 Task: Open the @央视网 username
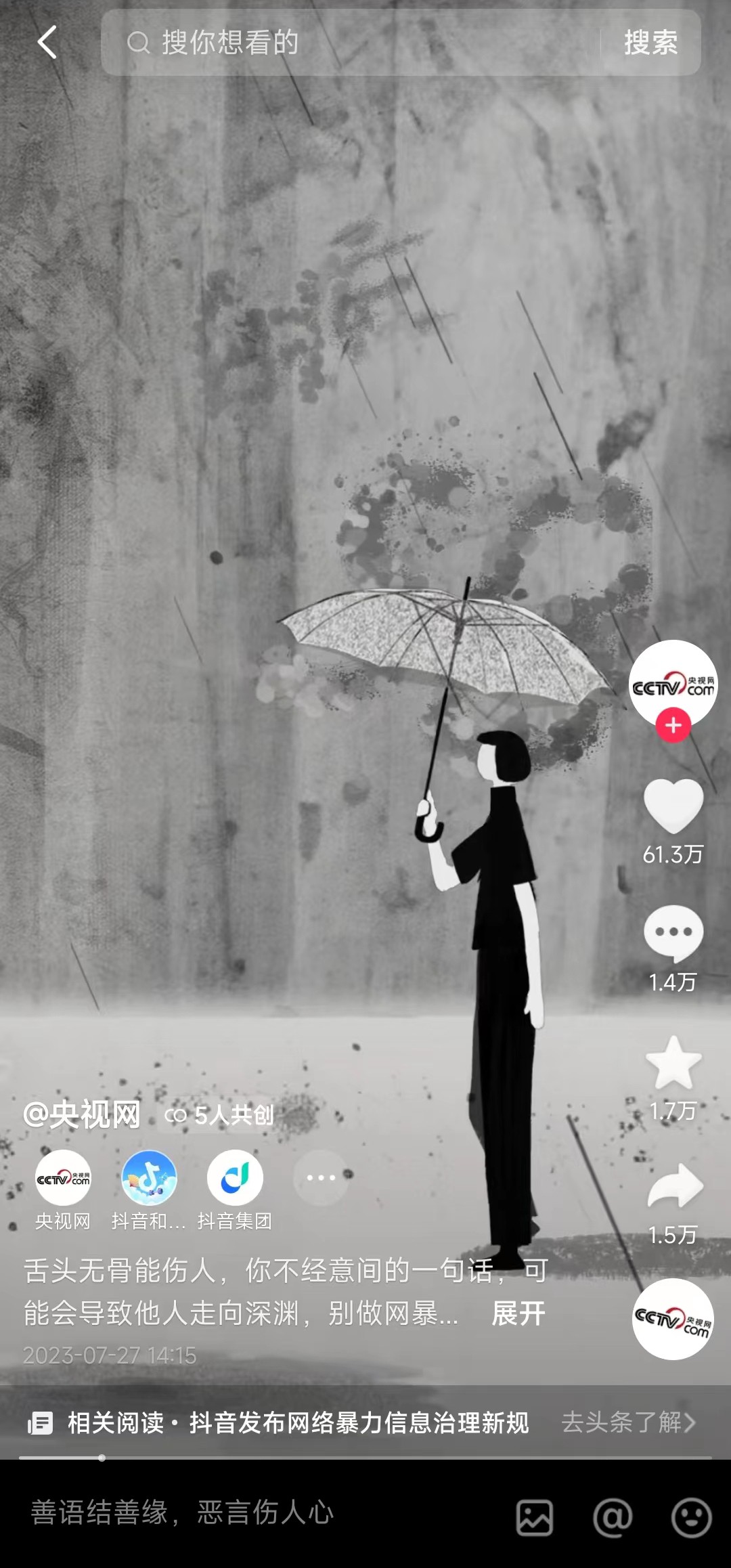click(82, 1115)
